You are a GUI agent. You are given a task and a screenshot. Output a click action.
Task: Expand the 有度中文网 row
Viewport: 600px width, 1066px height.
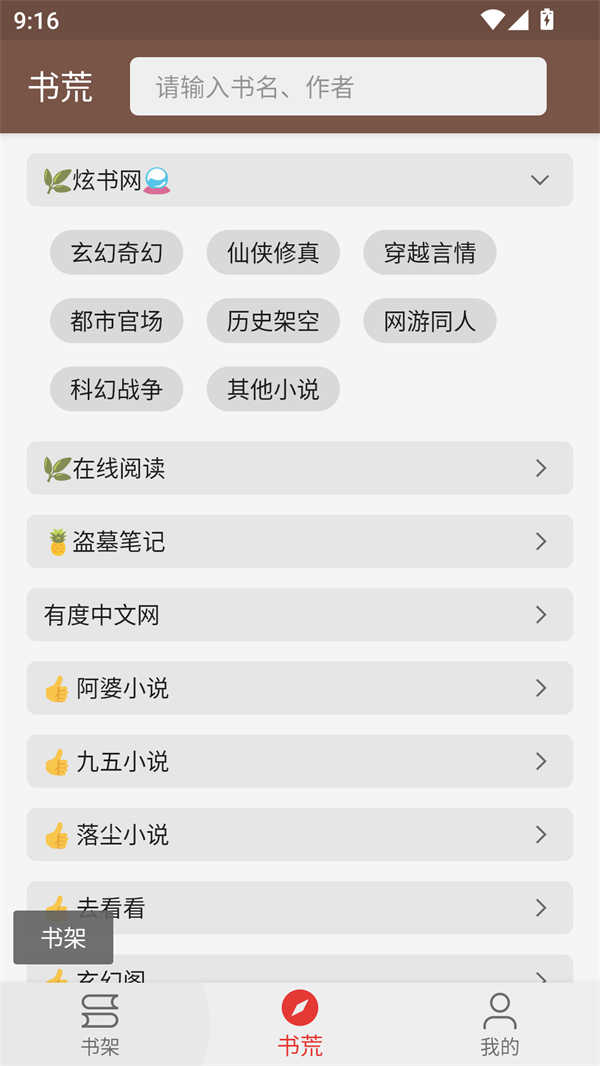(x=300, y=615)
